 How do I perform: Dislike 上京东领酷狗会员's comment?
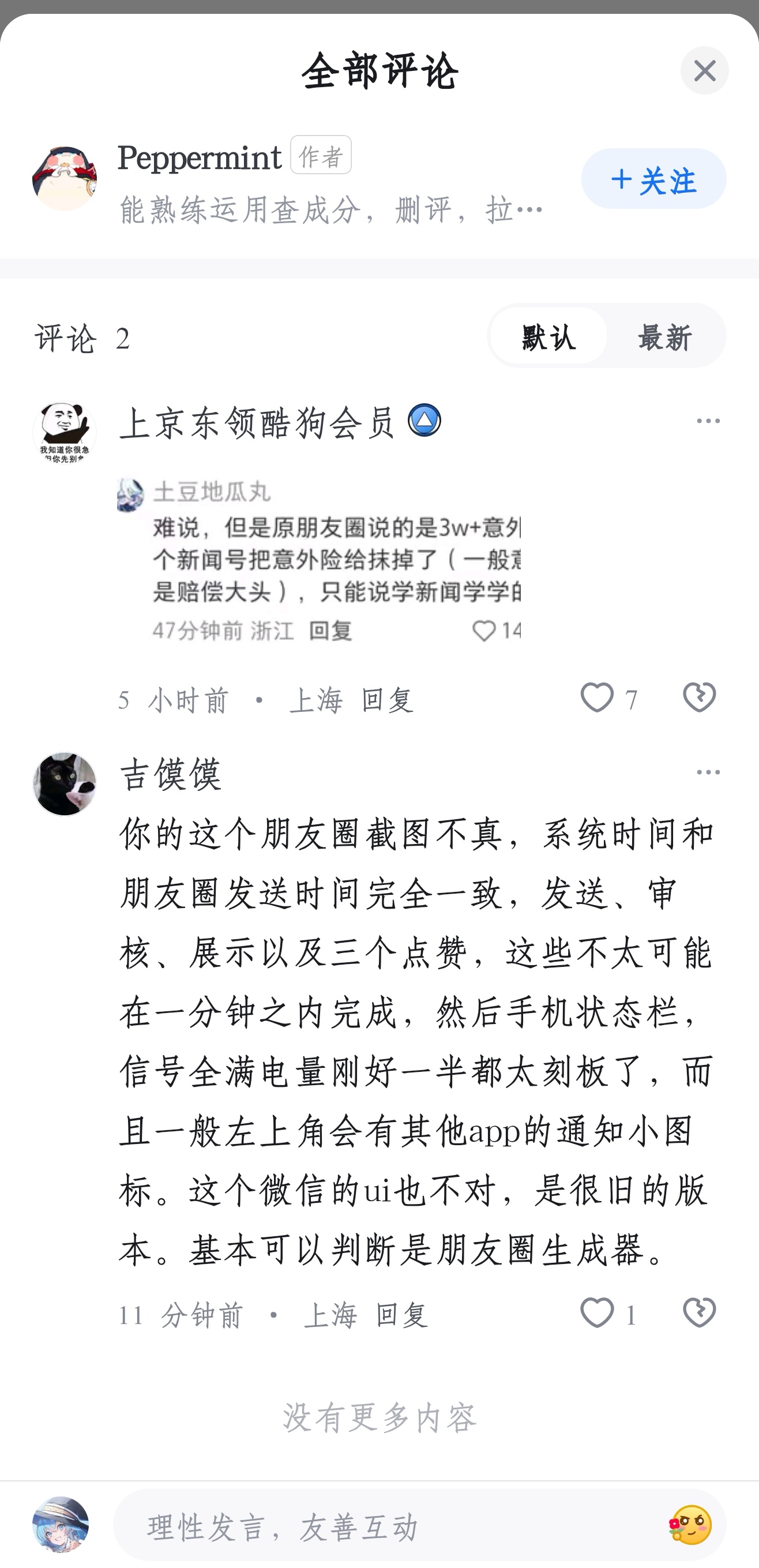point(699,697)
